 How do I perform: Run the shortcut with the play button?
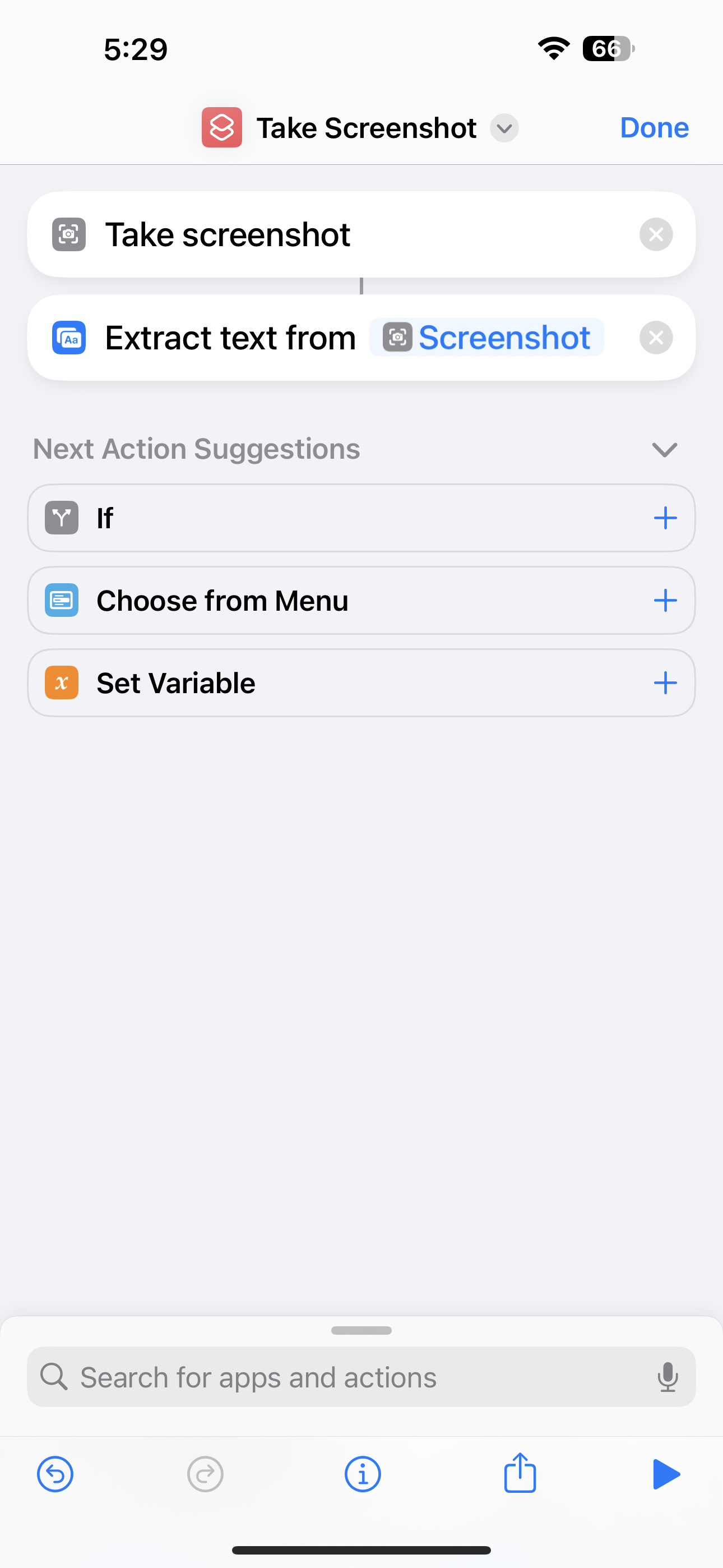point(666,1474)
